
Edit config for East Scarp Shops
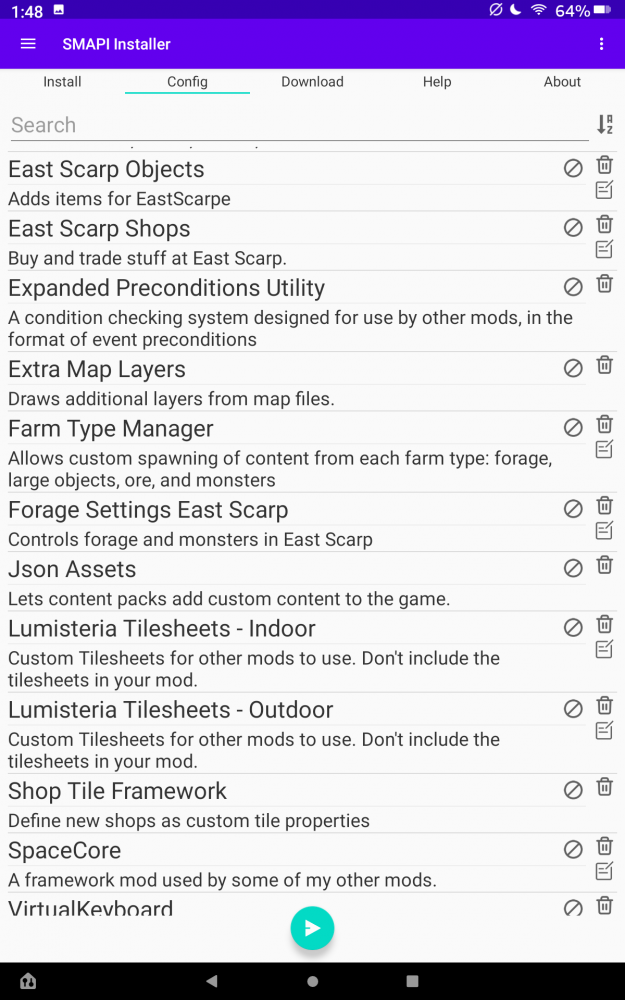pyautogui.click(x=604, y=249)
